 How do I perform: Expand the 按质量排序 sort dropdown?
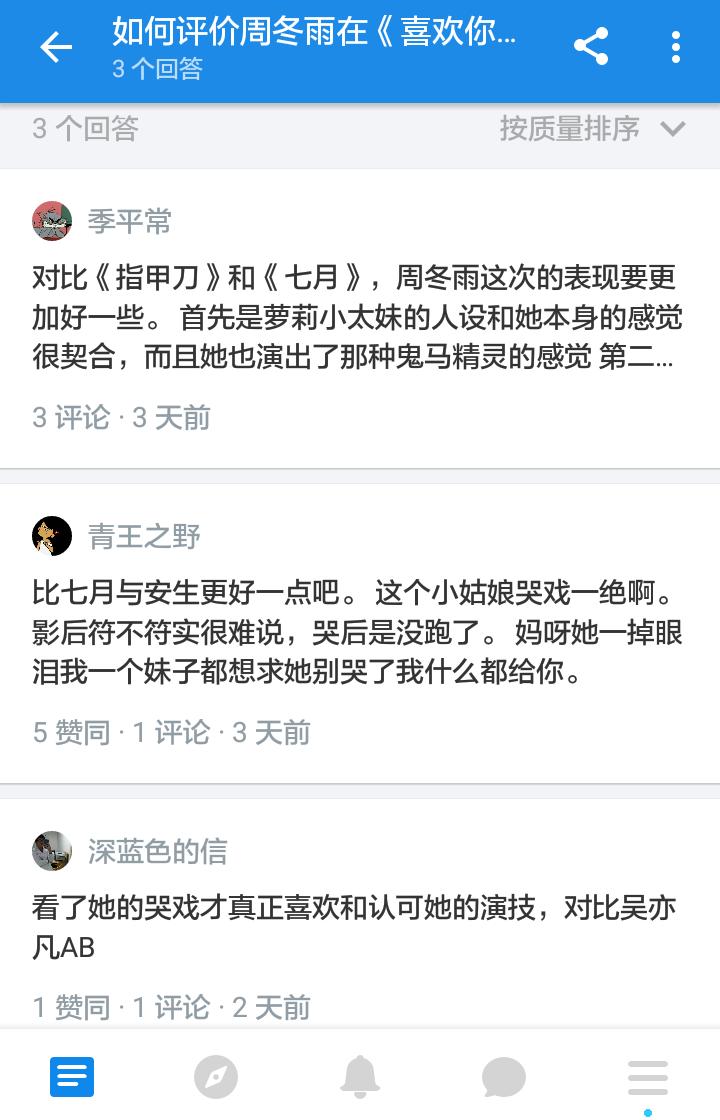[x=590, y=128]
